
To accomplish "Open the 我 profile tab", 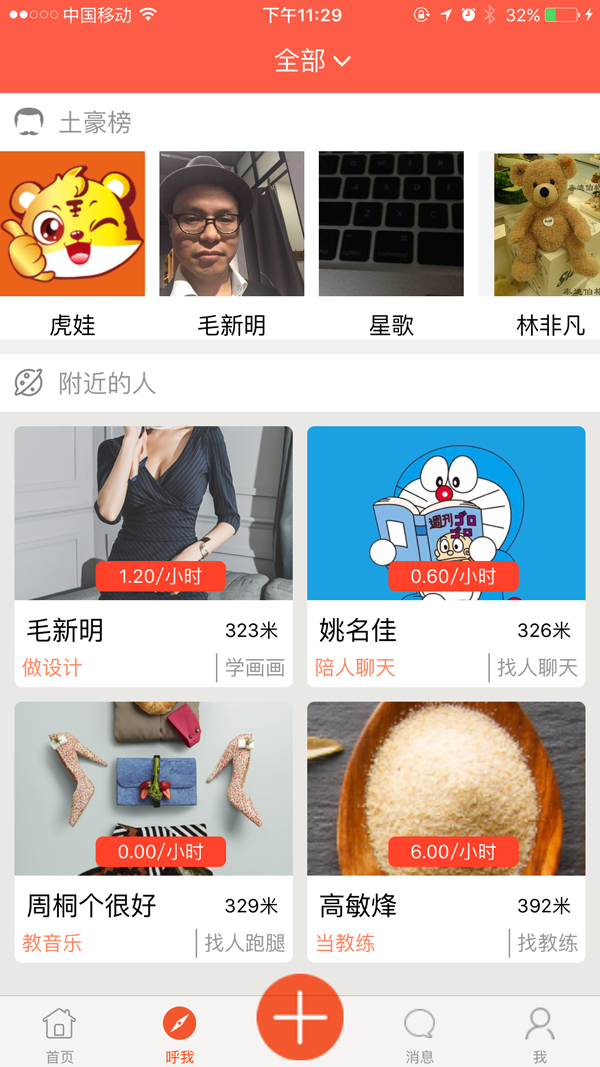I will click(540, 1034).
